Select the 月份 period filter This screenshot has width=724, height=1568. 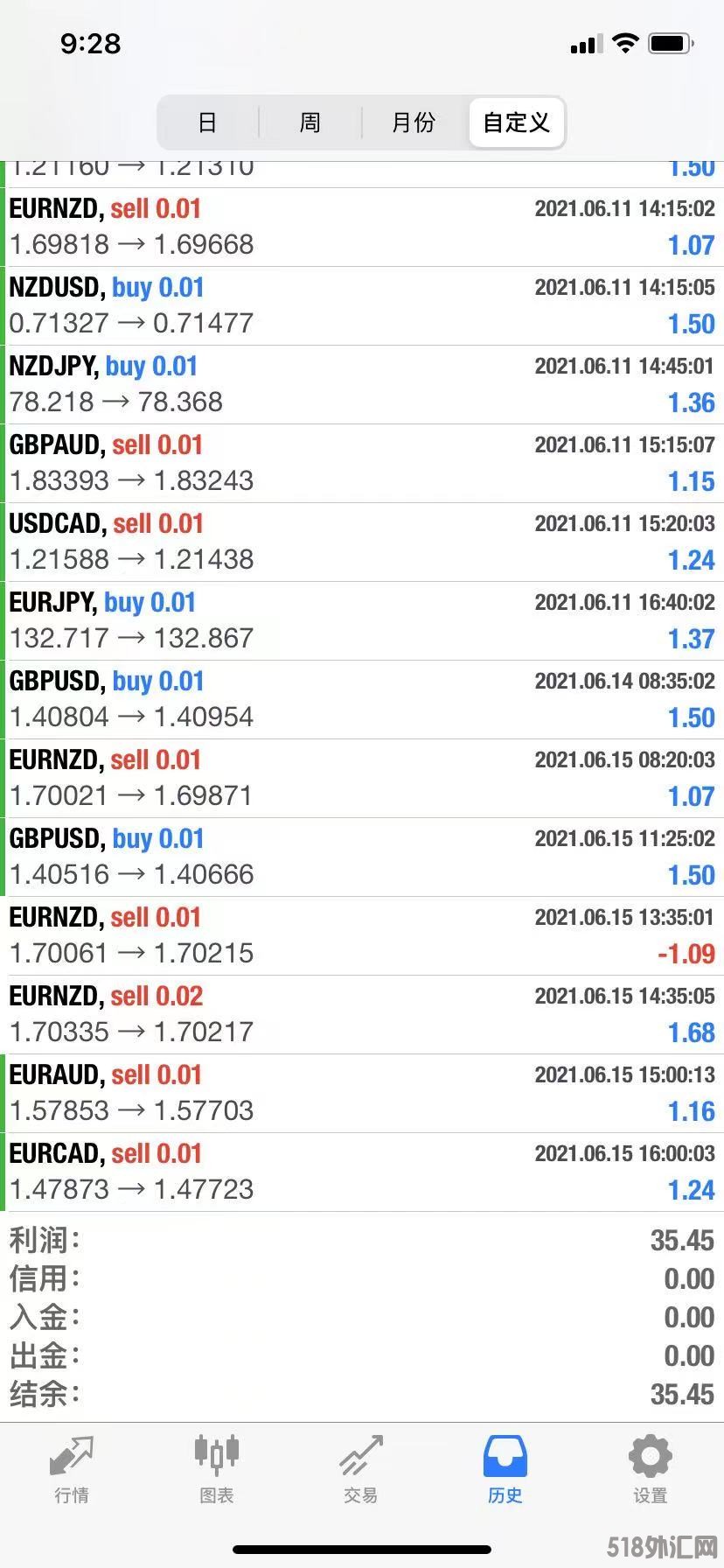click(413, 122)
